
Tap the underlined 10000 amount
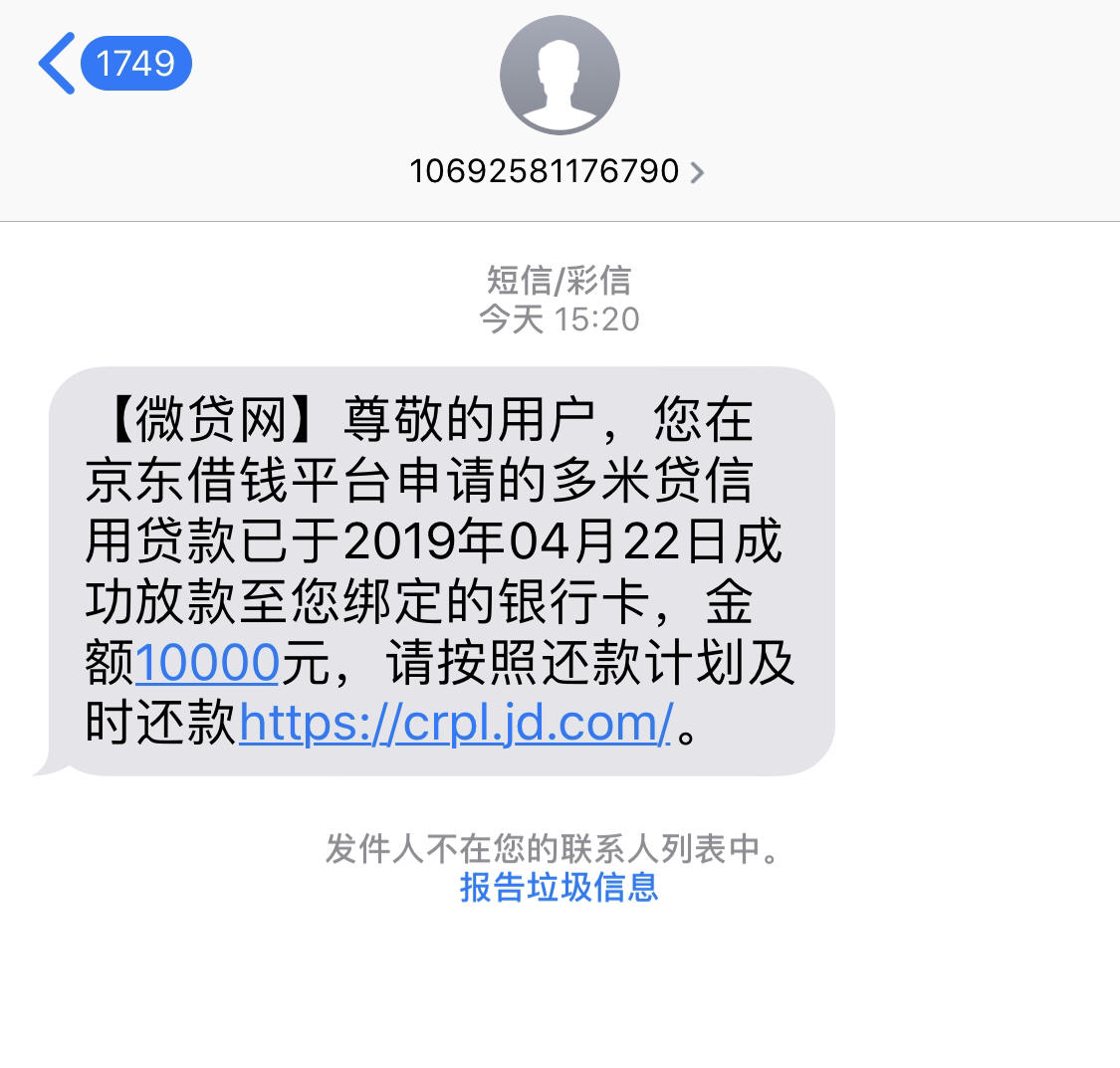[x=207, y=662]
